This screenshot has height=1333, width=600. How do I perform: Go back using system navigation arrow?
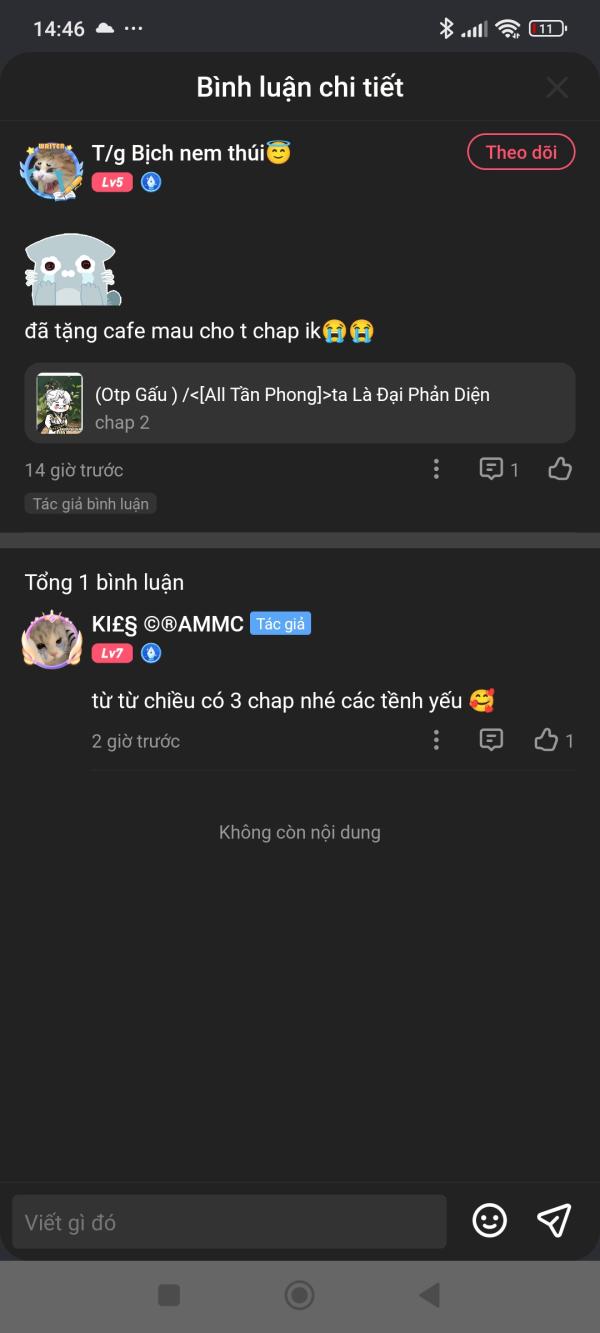(429, 1295)
